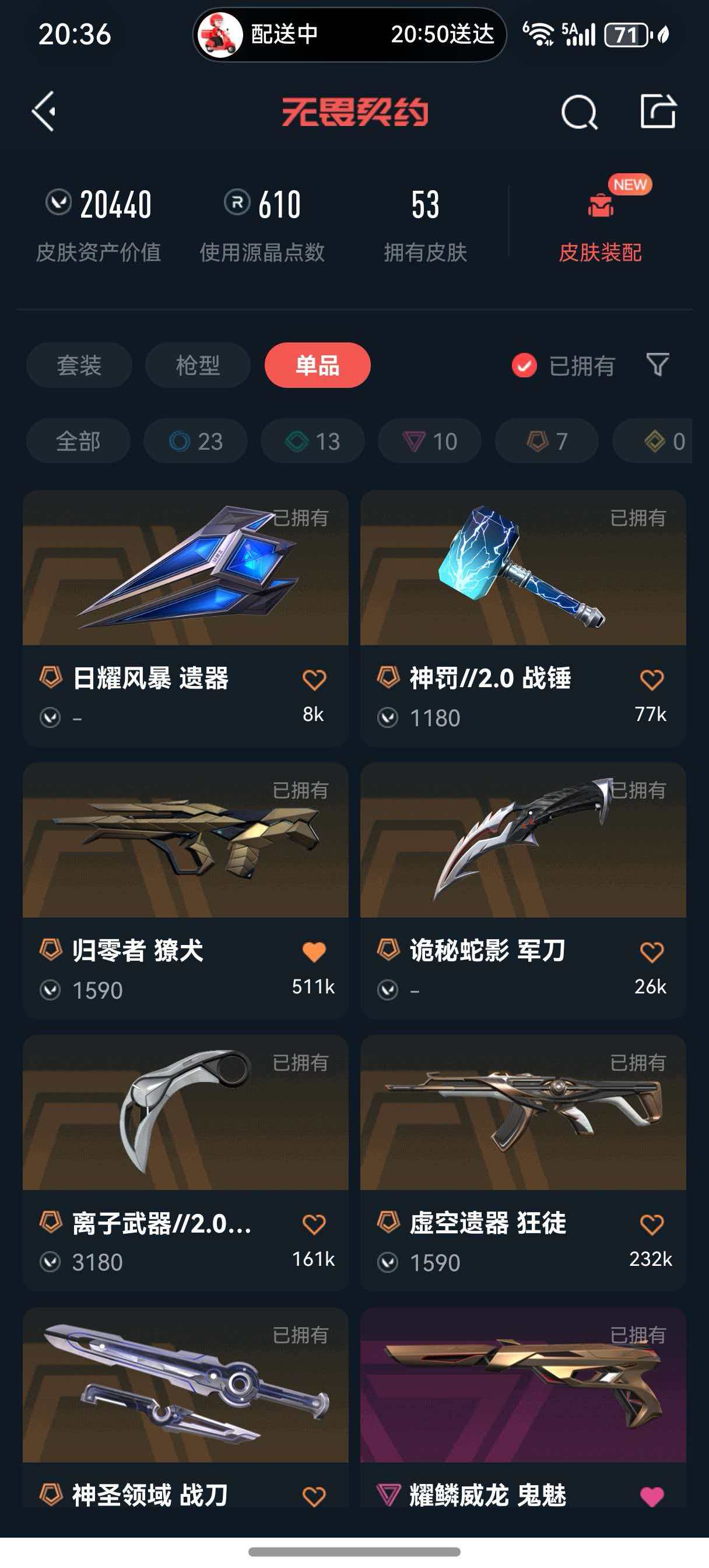The height and width of the screenshot is (1568, 709).
Task: Select the 全部 tier chip
Action: pyautogui.click(x=78, y=442)
